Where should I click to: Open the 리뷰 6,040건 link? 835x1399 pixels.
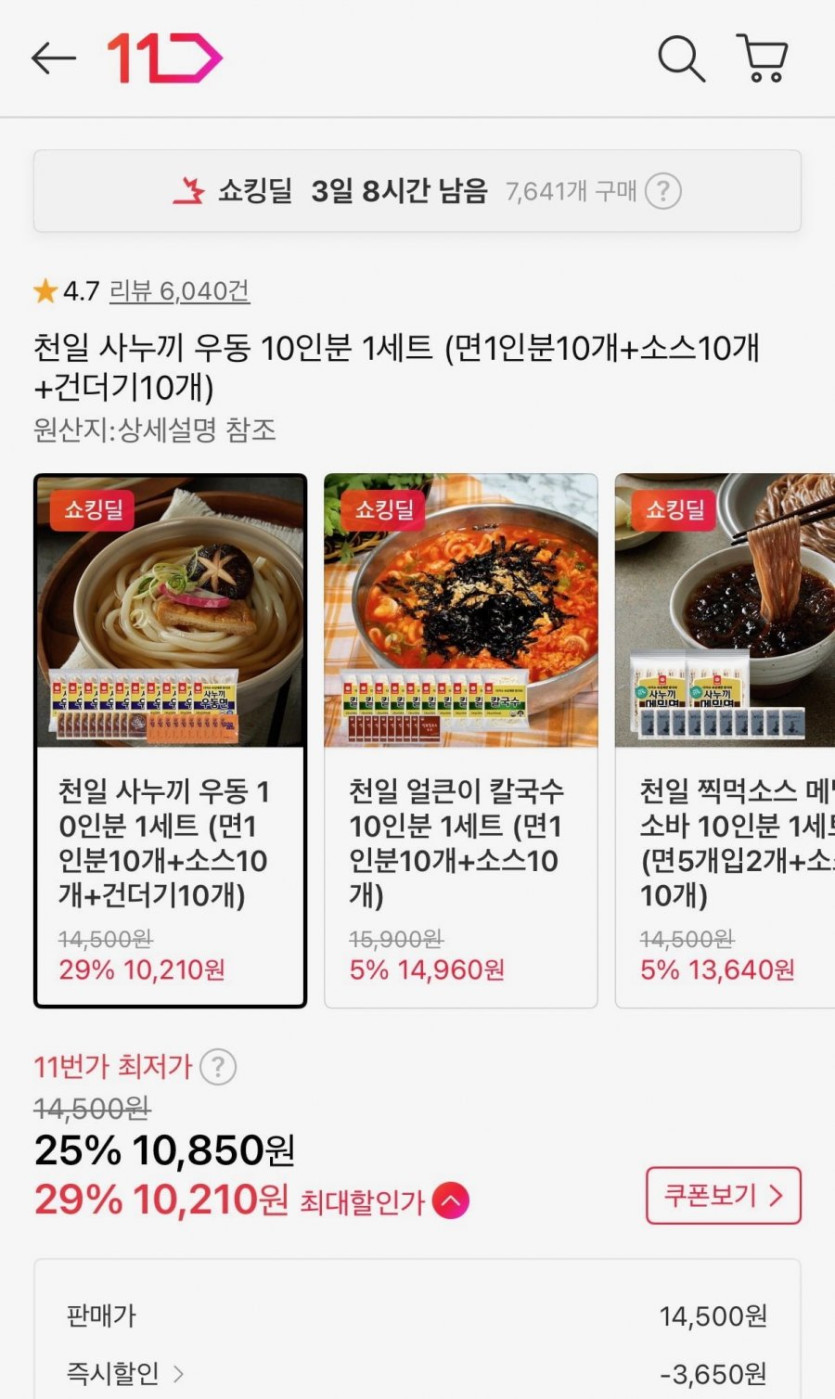[179, 291]
